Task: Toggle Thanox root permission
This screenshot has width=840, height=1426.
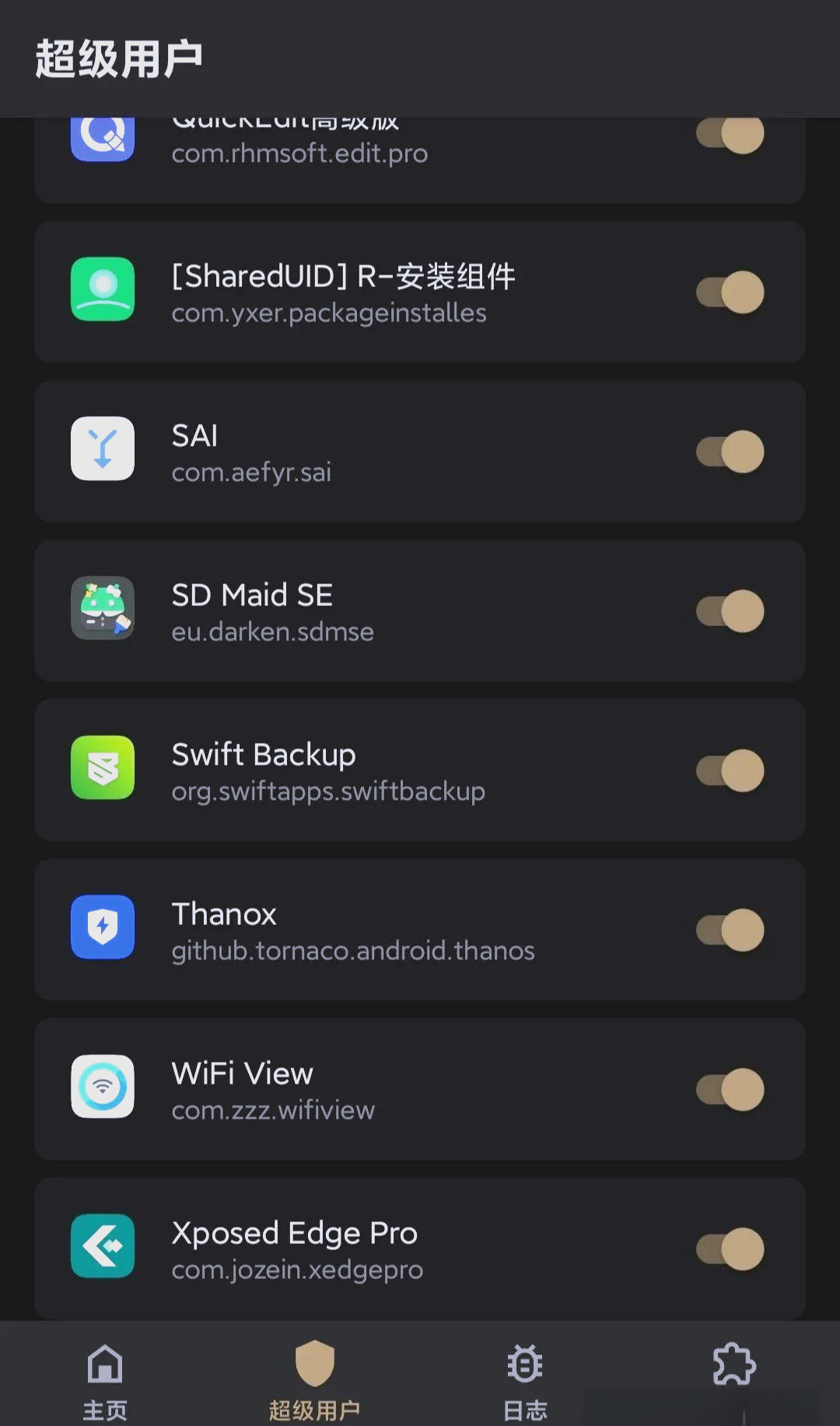Action: 730,930
